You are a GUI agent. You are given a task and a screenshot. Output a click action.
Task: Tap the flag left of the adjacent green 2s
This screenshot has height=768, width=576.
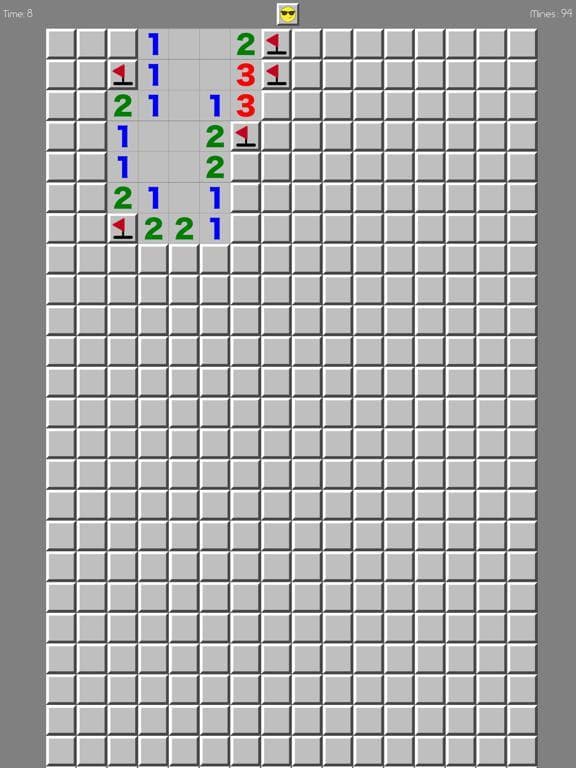pyautogui.click(x=122, y=229)
